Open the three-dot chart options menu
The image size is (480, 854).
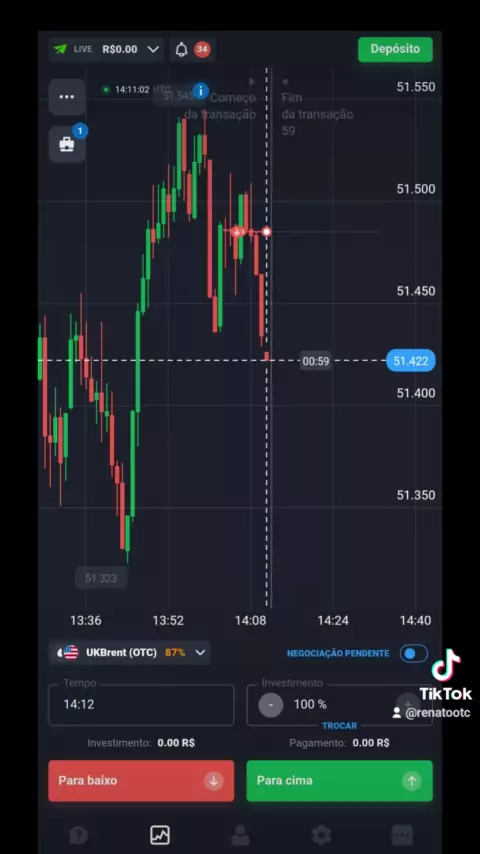66,97
